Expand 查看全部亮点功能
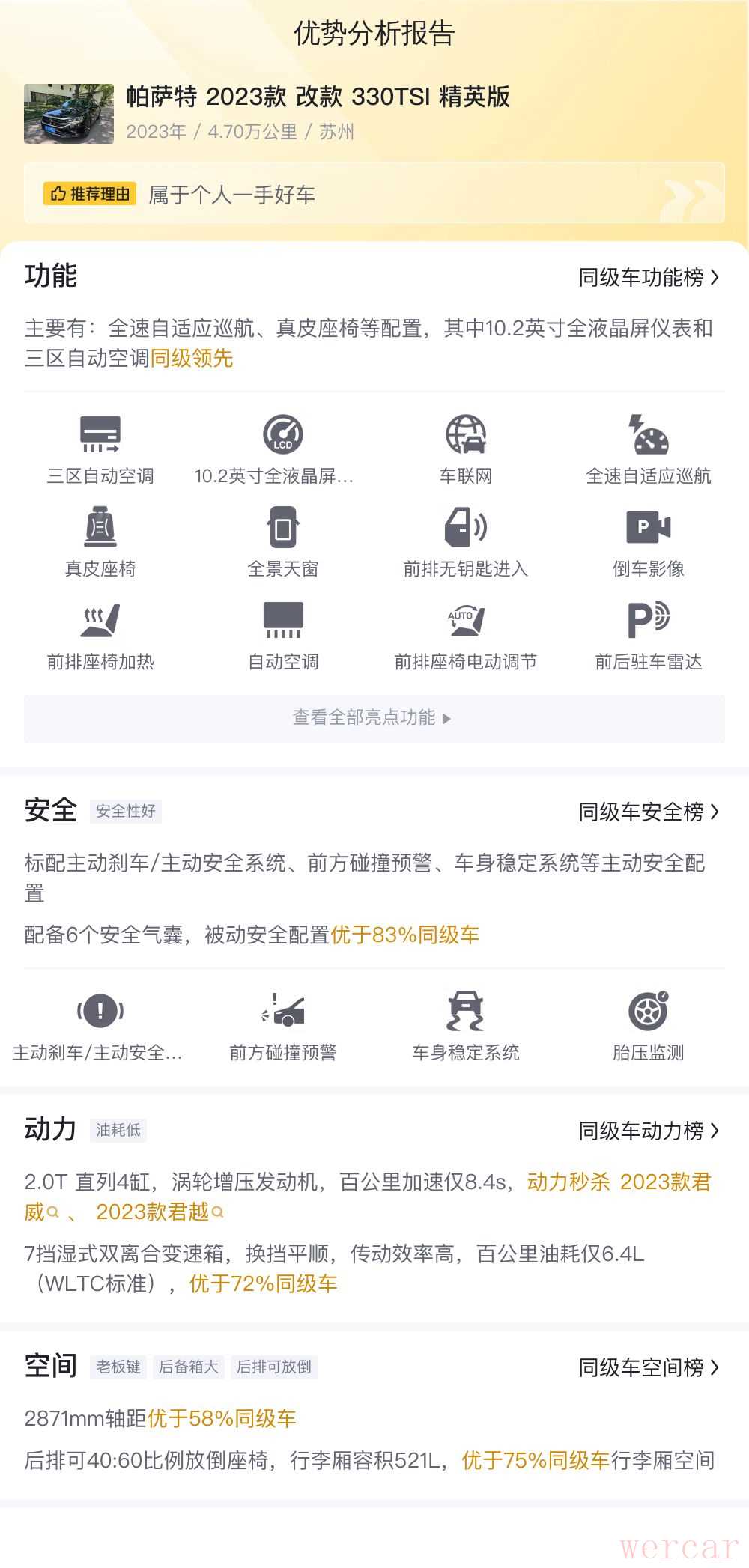 pyautogui.click(x=373, y=718)
